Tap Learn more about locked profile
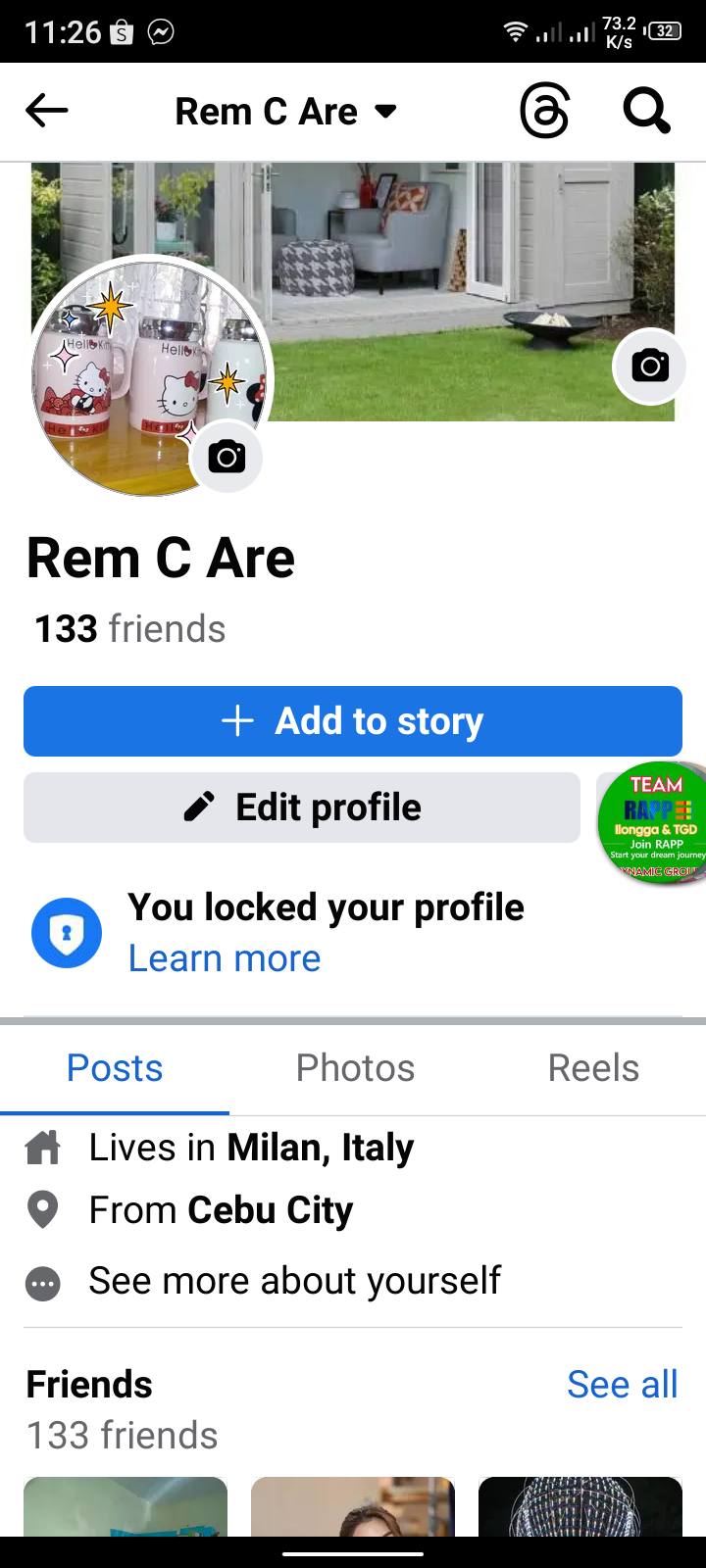Screen dimensions: 706x1568 coord(225,958)
